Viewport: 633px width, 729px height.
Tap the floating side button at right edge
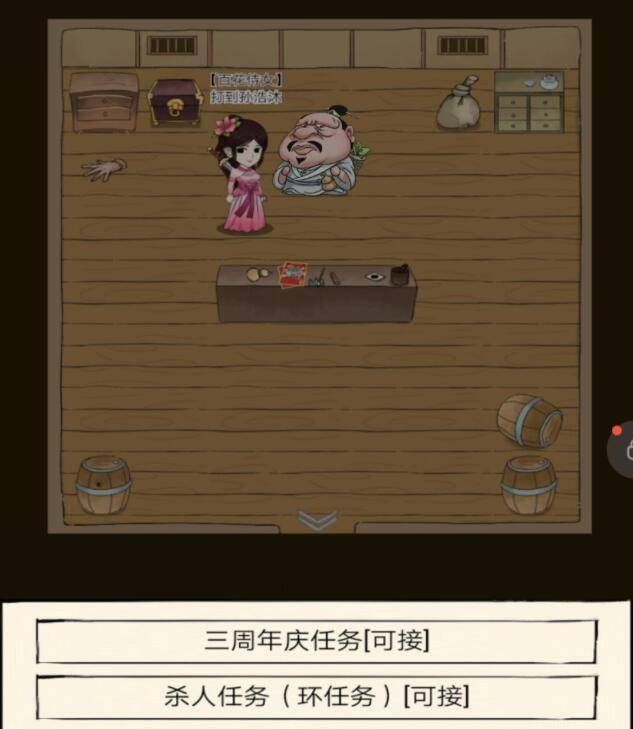pos(622,449)
